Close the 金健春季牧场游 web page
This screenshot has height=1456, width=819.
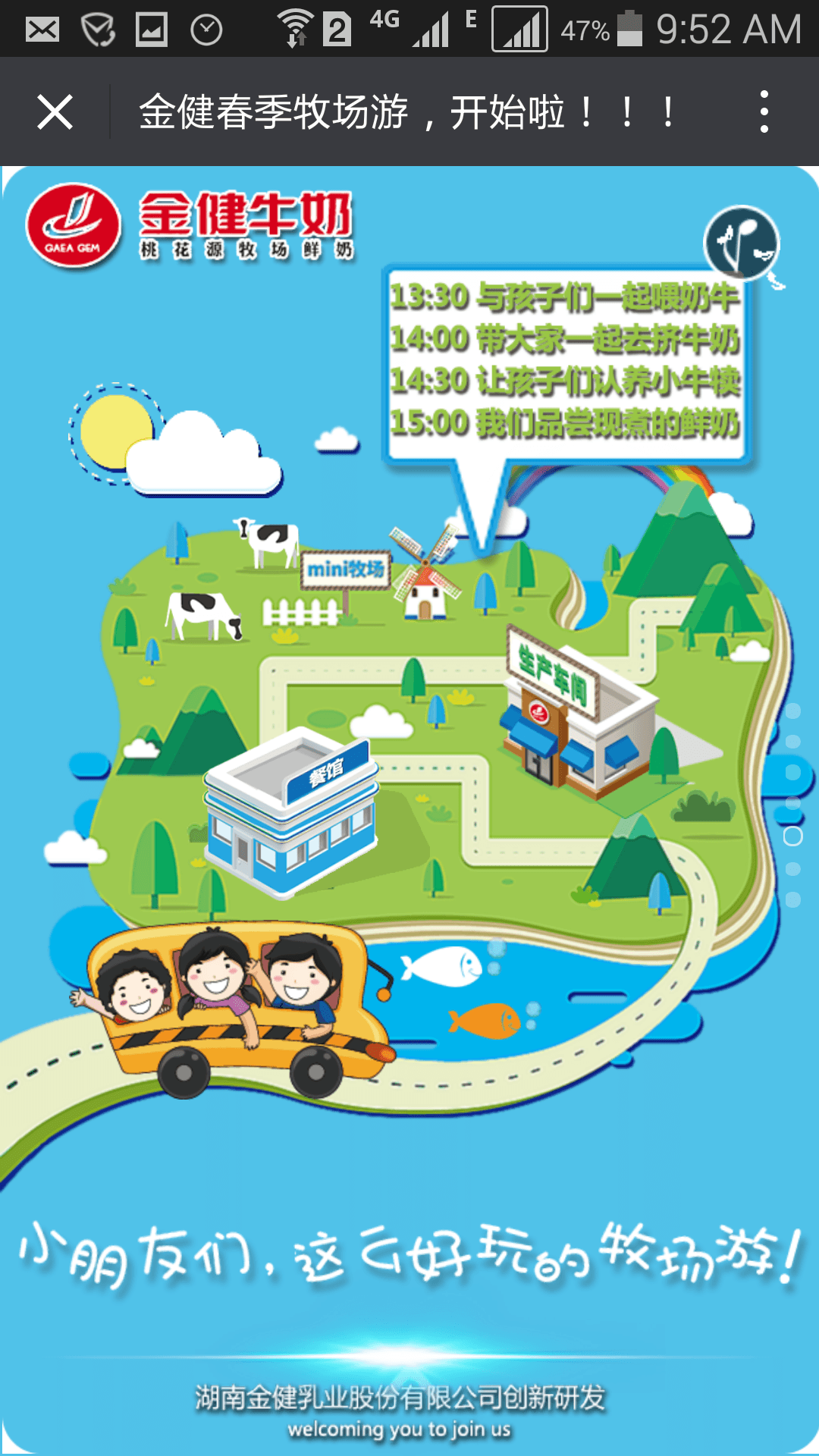tap(55, 112)
